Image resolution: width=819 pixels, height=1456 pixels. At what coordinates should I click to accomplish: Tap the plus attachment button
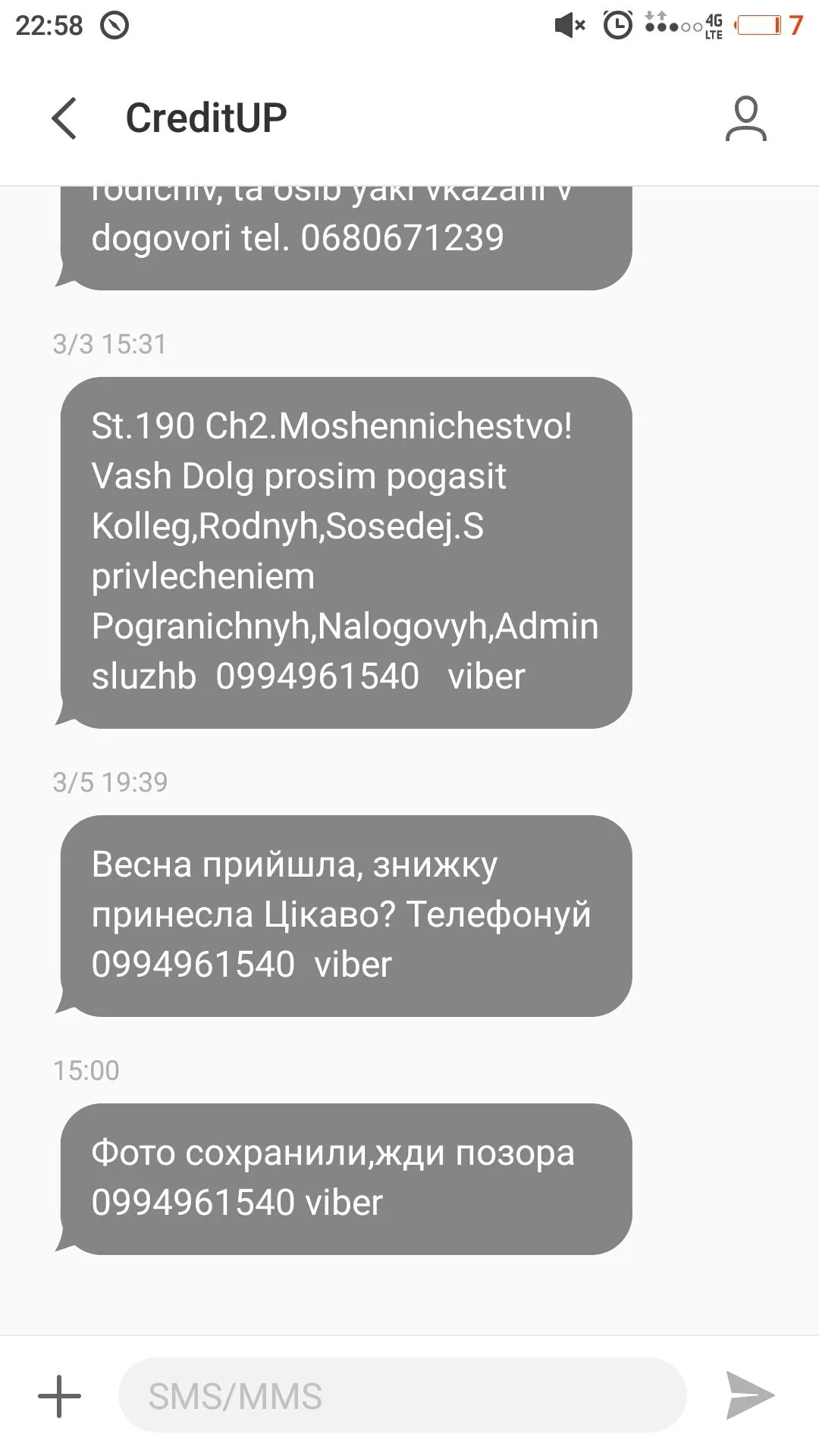(59, 1396)
